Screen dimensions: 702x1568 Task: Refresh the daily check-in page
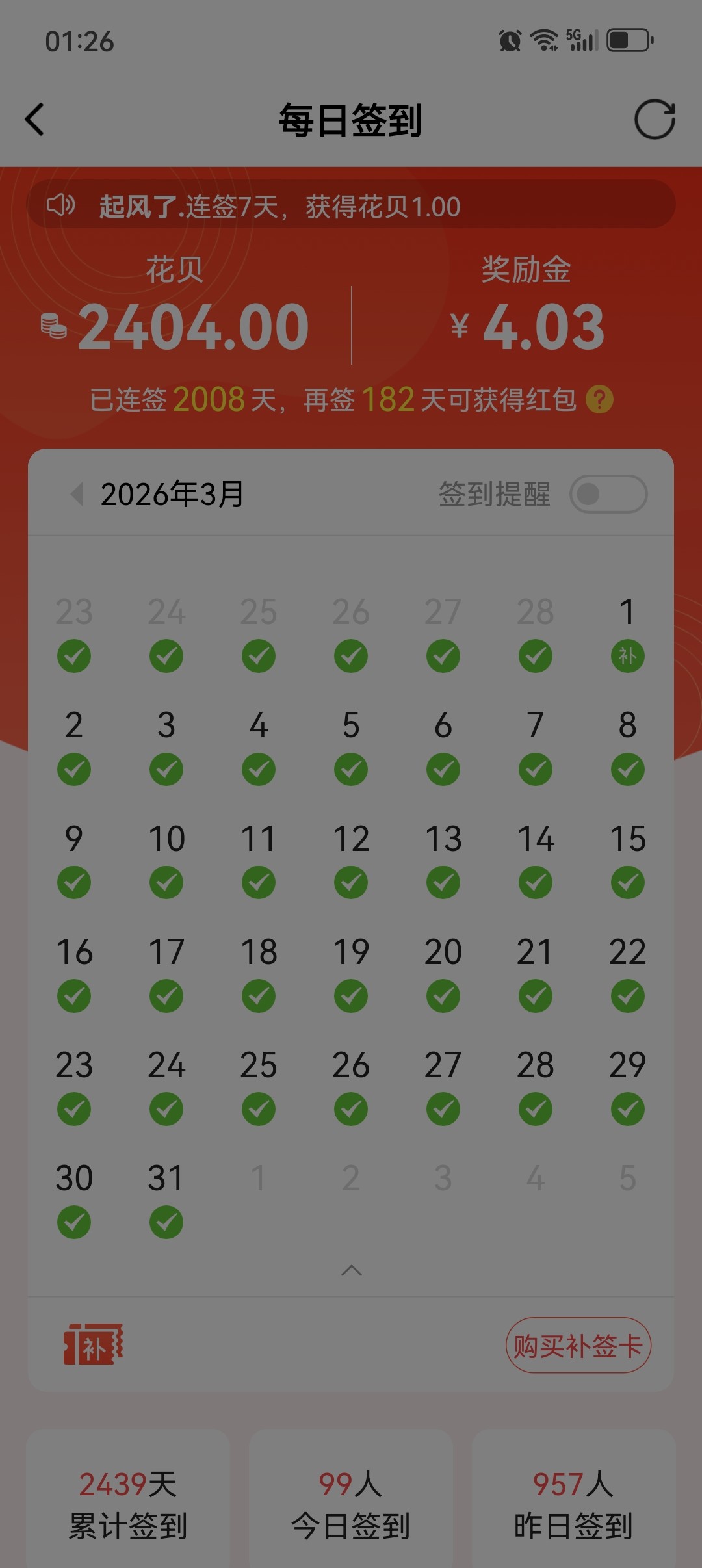point(655,120)
